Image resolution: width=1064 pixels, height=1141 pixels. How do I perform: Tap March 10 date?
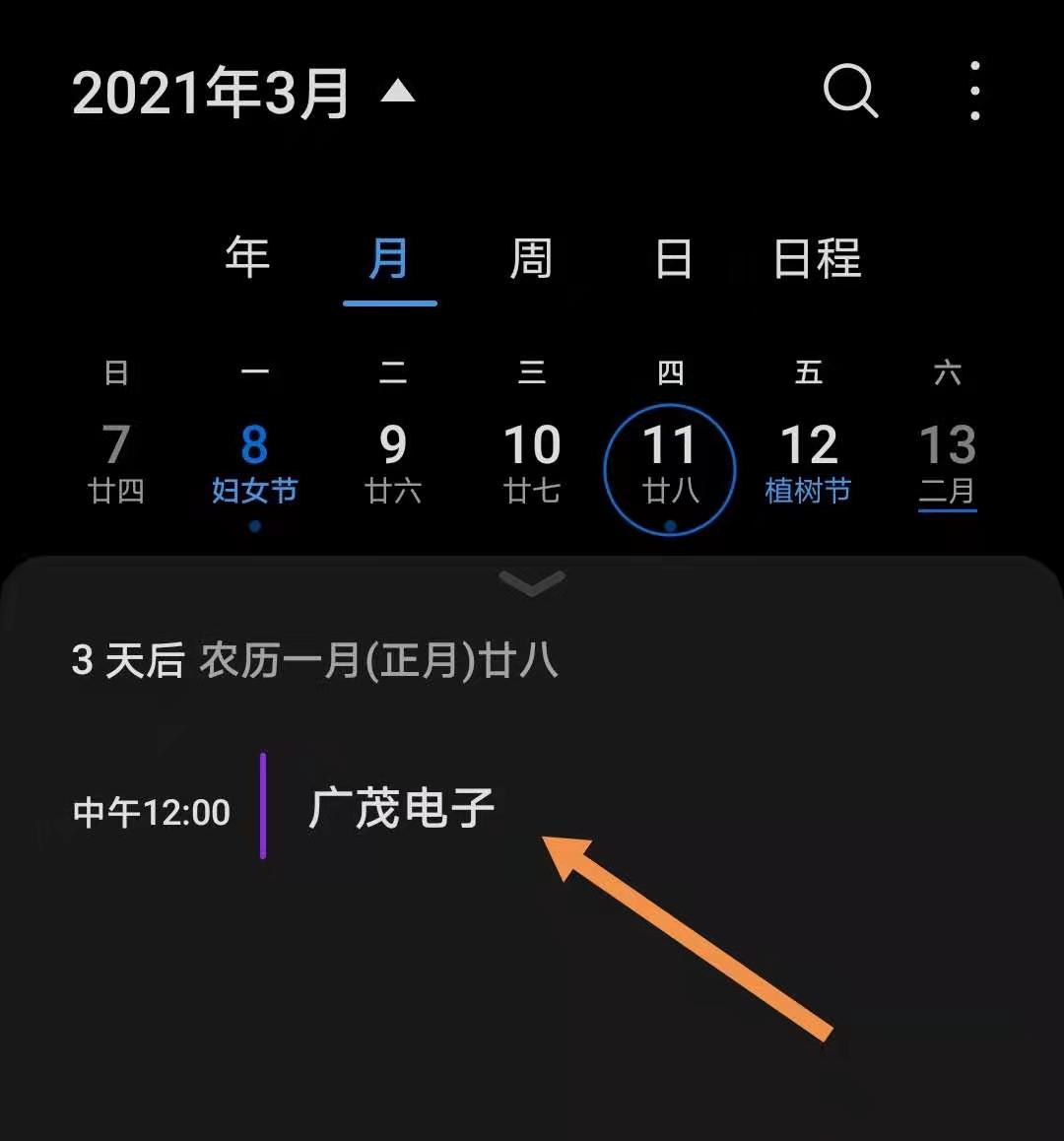[532, 463]
